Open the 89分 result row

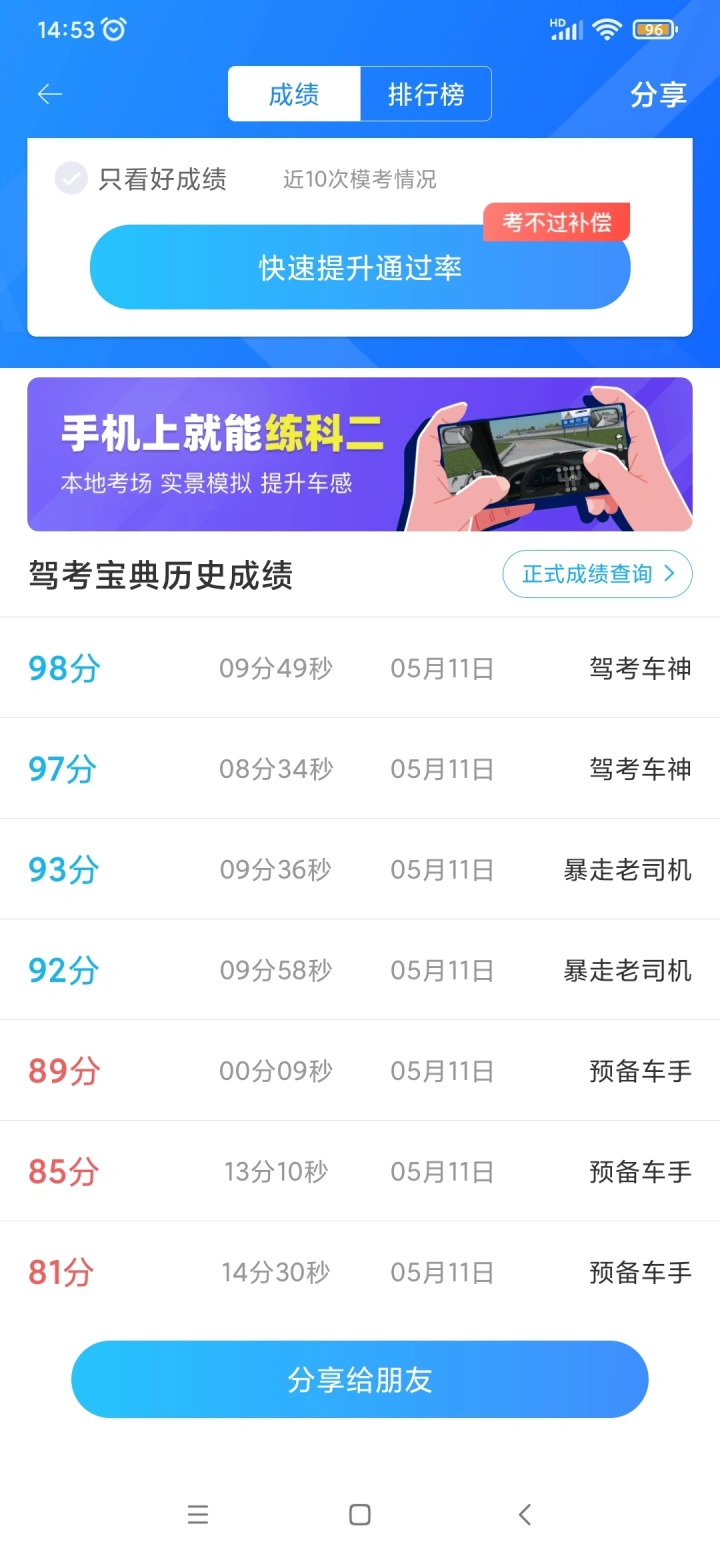tap(360, 1071)
